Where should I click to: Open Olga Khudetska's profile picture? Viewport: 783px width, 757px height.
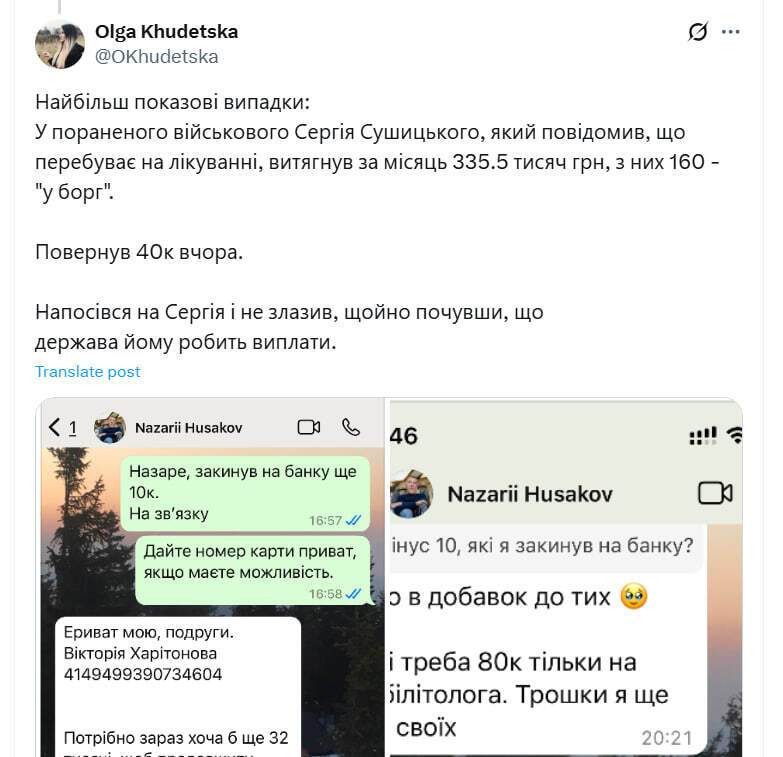coord(60,44)
